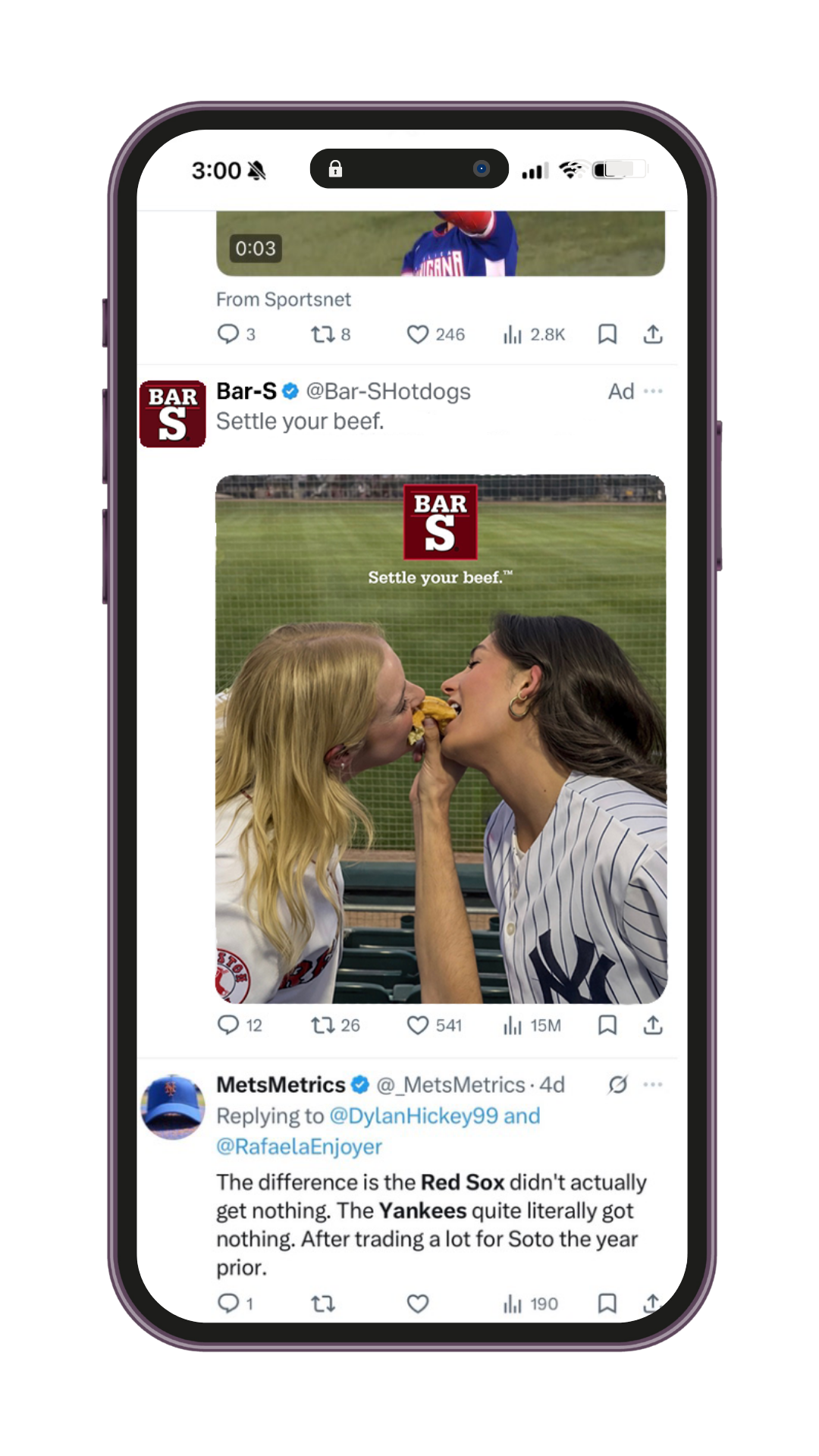This screenshot has height=1456, width=819.
Task: Like the MetsMetrics reply
Action: pyautogui.click(x=418, y=1304)
